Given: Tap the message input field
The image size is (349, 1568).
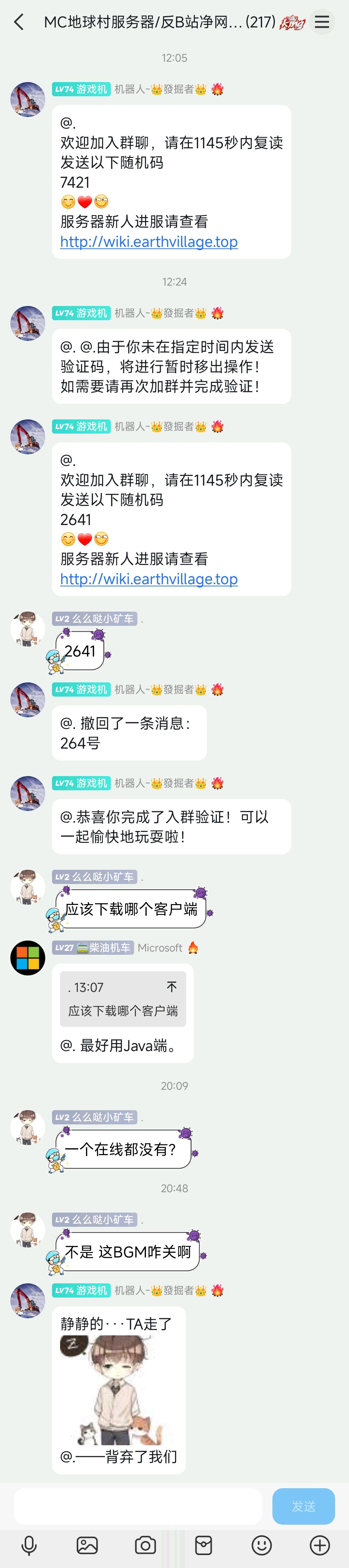Looking at the screenshot, I should click(x=138, y=1506).
